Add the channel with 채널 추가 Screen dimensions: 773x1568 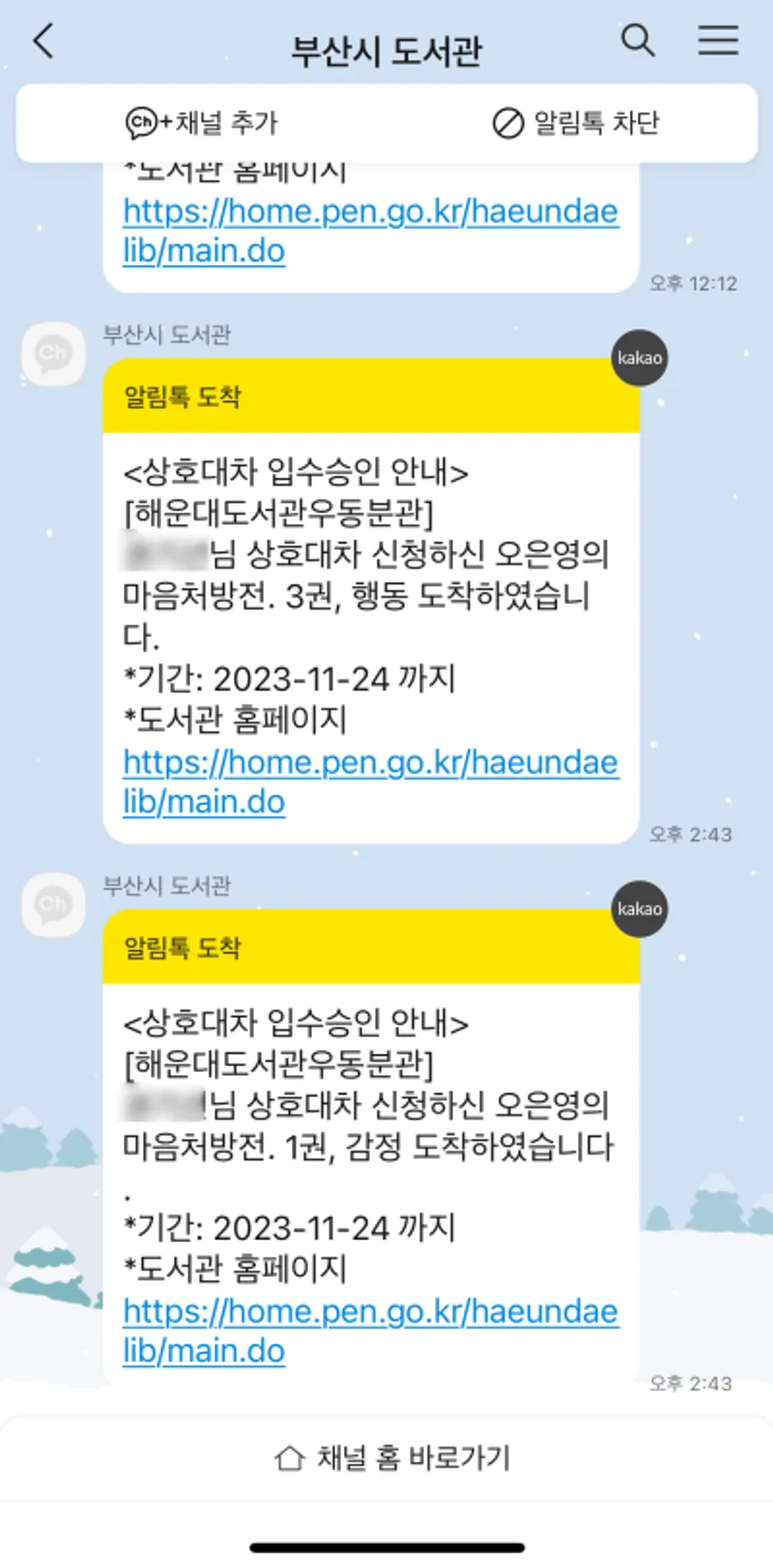click(x=202, y=123)
